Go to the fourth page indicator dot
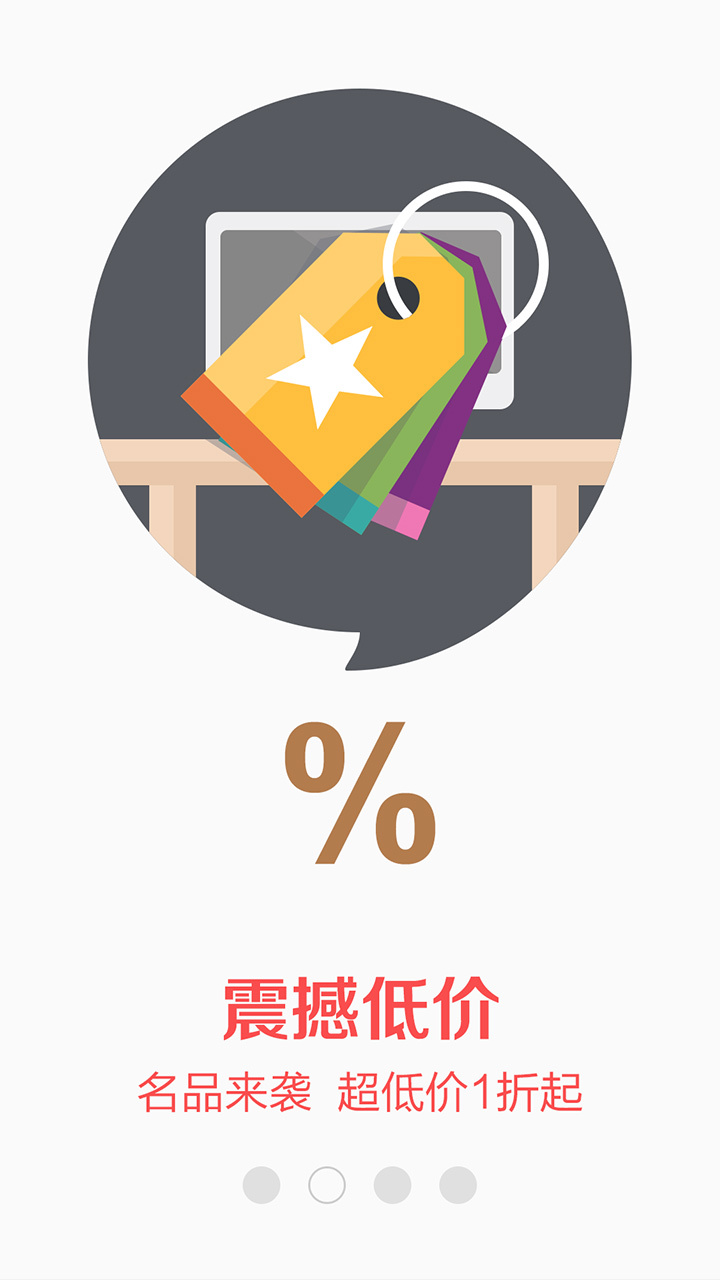 click(x=458, y=1185)
